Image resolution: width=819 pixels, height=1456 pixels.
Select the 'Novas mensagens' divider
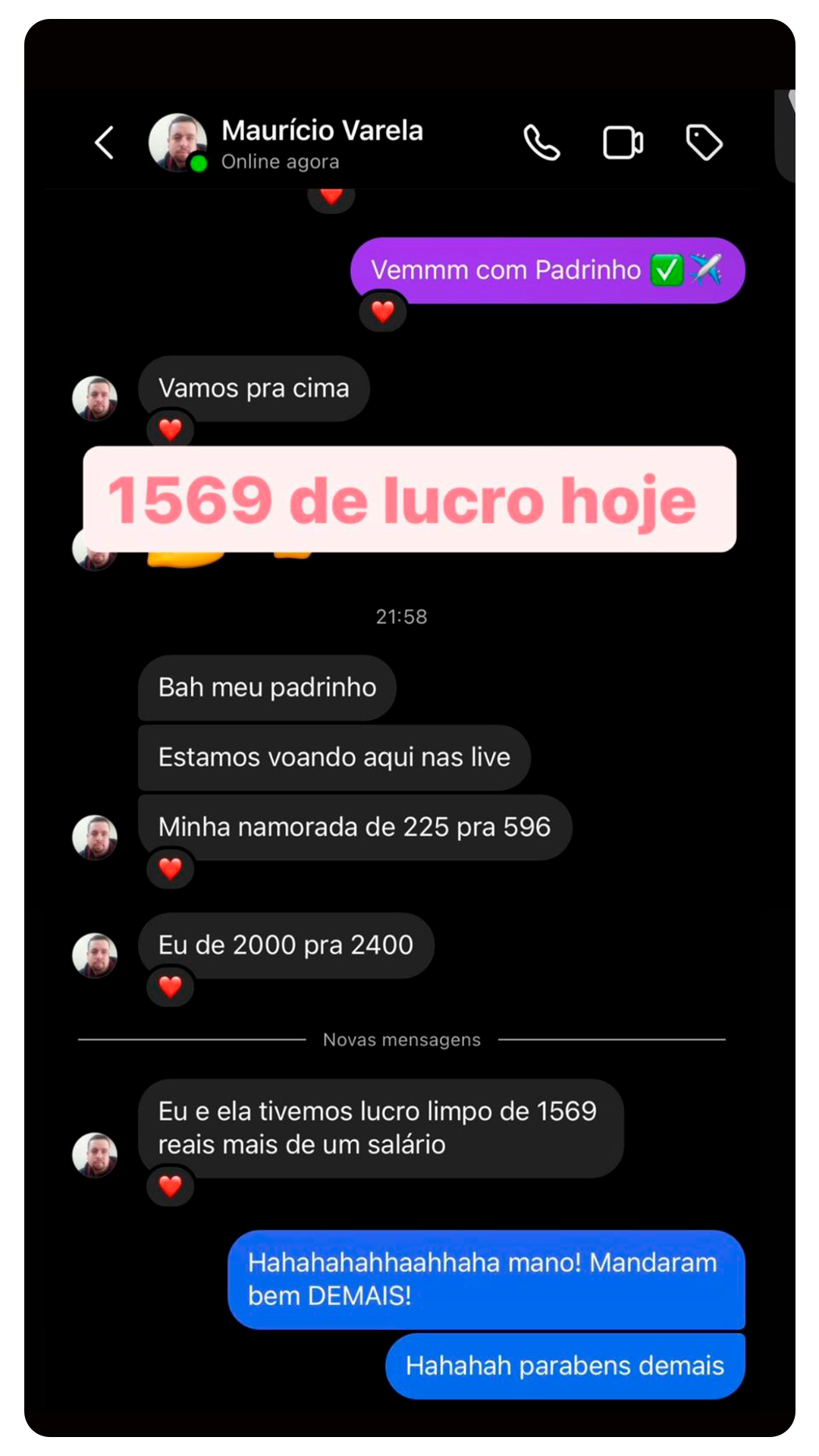pos(401,1039)
